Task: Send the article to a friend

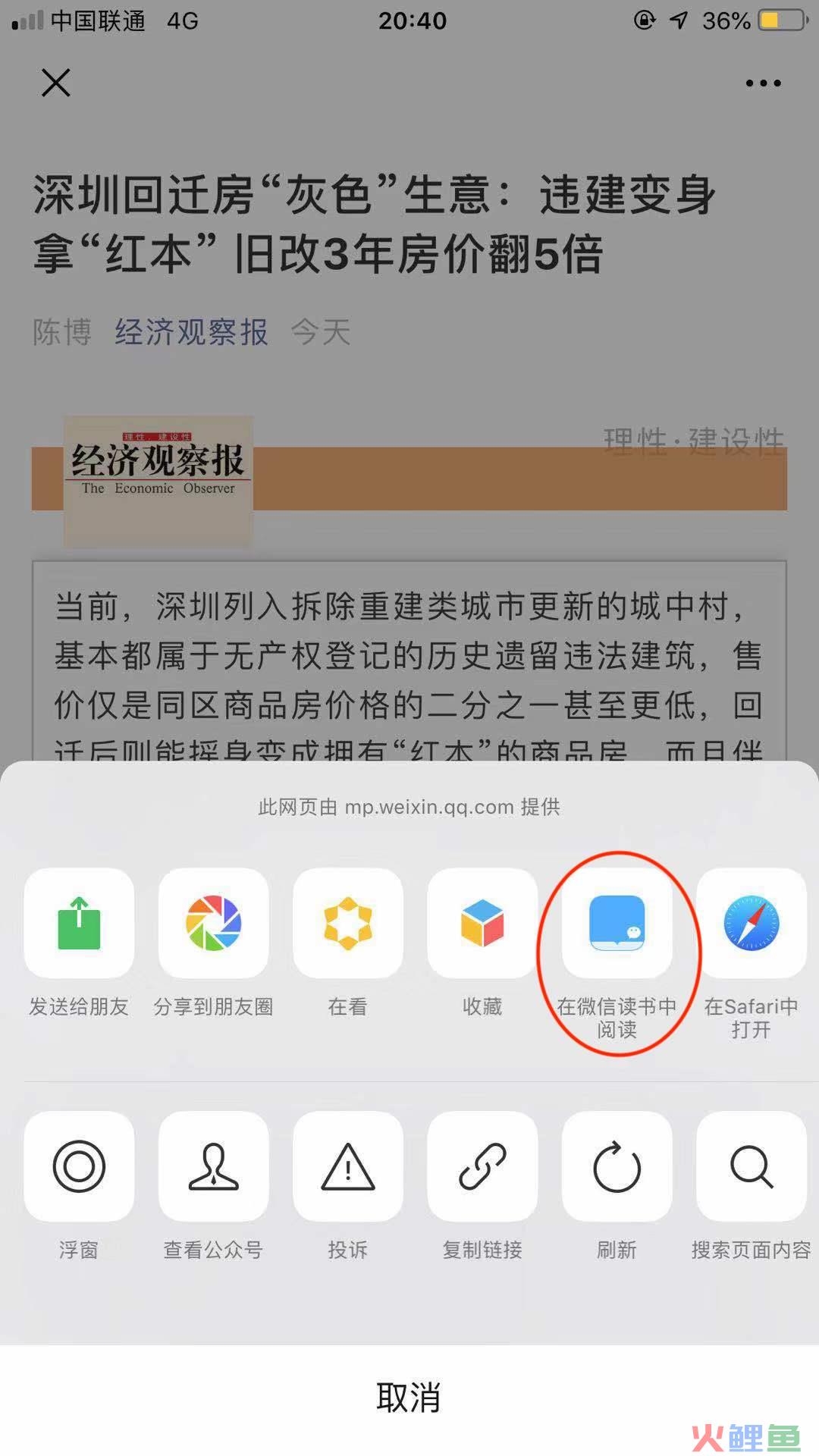Action: pos(79,923)
